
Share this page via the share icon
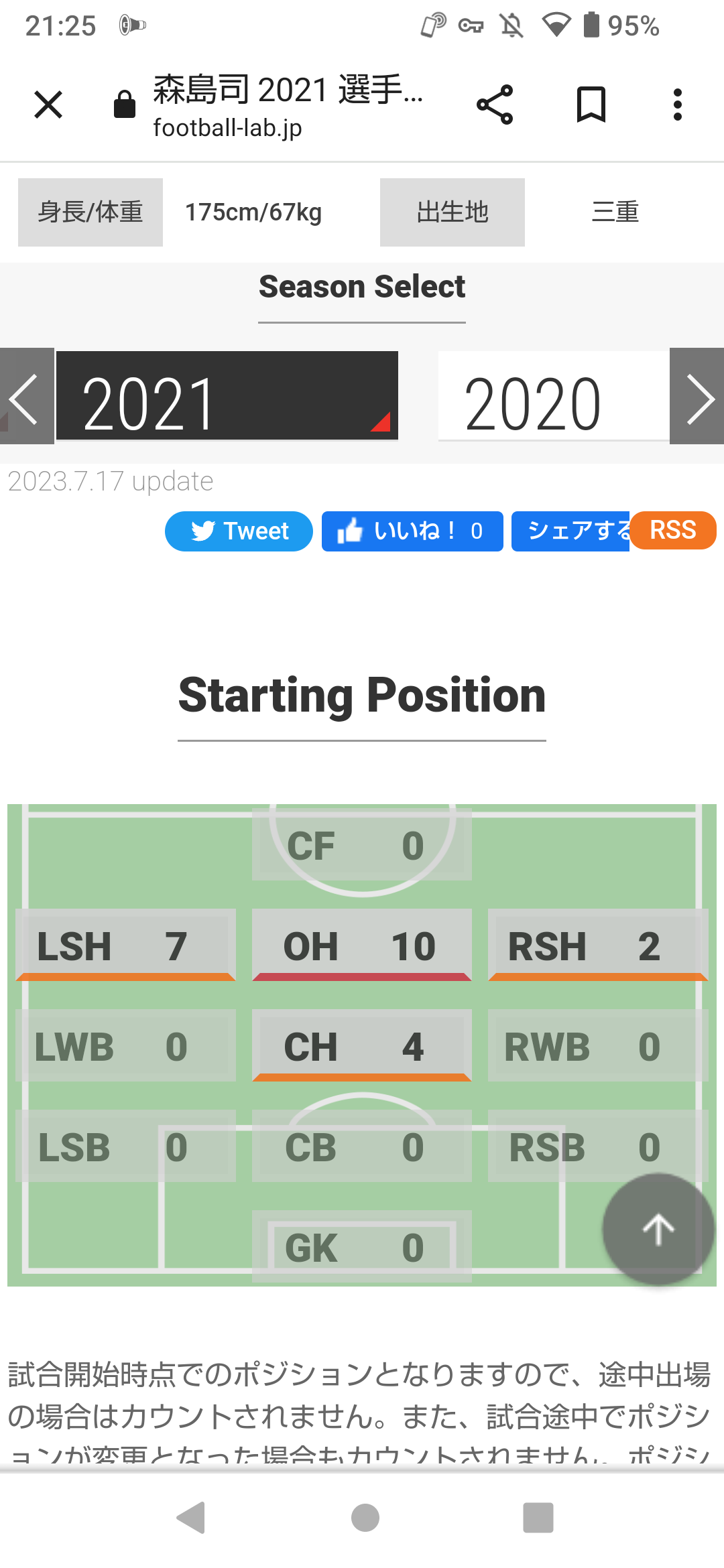[495, 105]
